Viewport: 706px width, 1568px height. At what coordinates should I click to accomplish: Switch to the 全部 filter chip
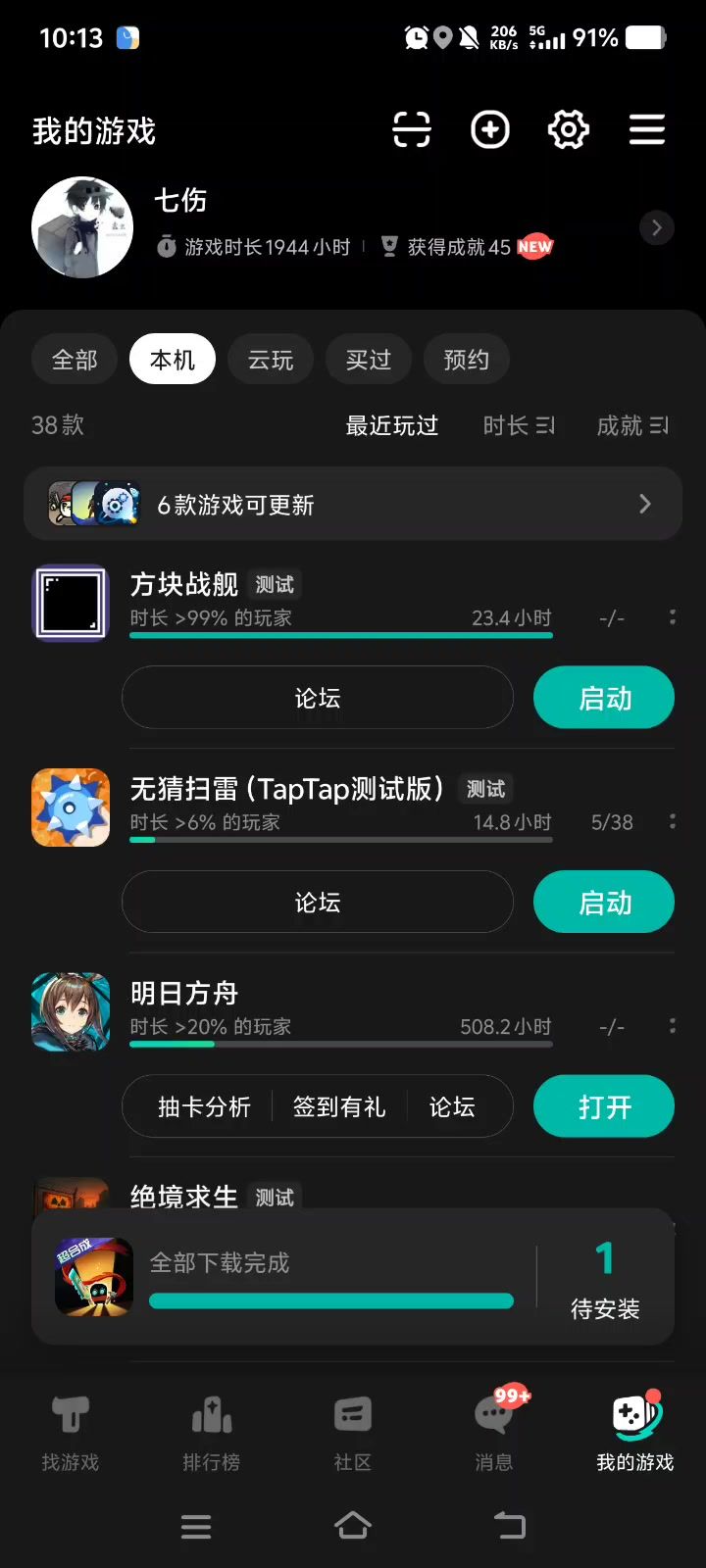[x=75, y=360]
